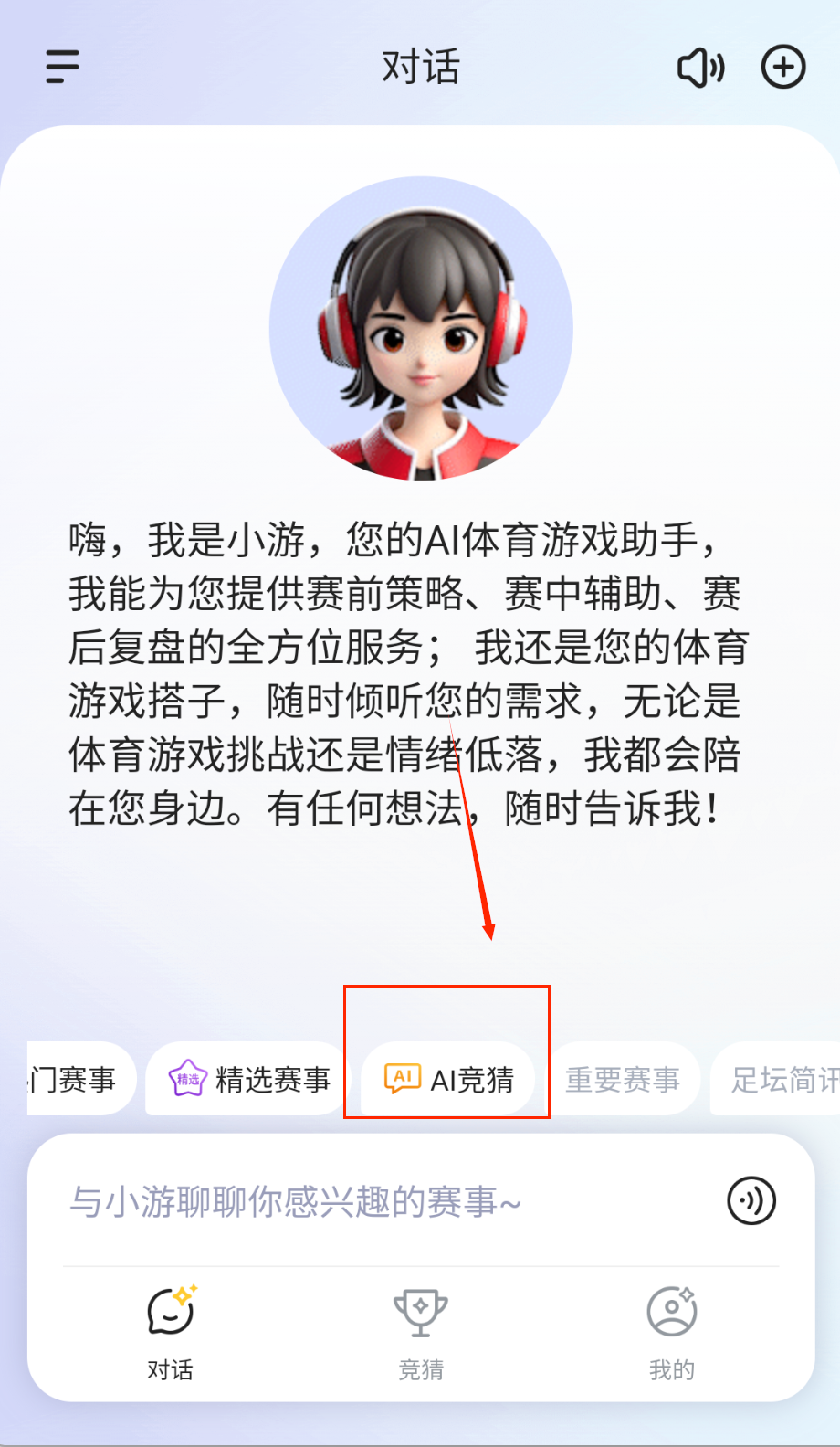Activate voice input icon

(751, 1200)
